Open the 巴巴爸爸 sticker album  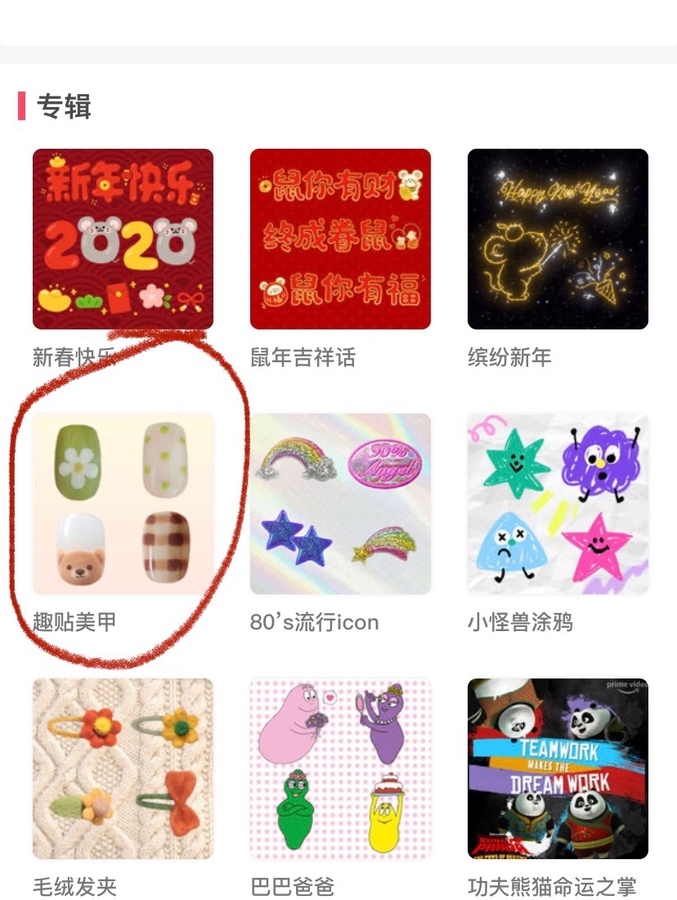point(340,768)
